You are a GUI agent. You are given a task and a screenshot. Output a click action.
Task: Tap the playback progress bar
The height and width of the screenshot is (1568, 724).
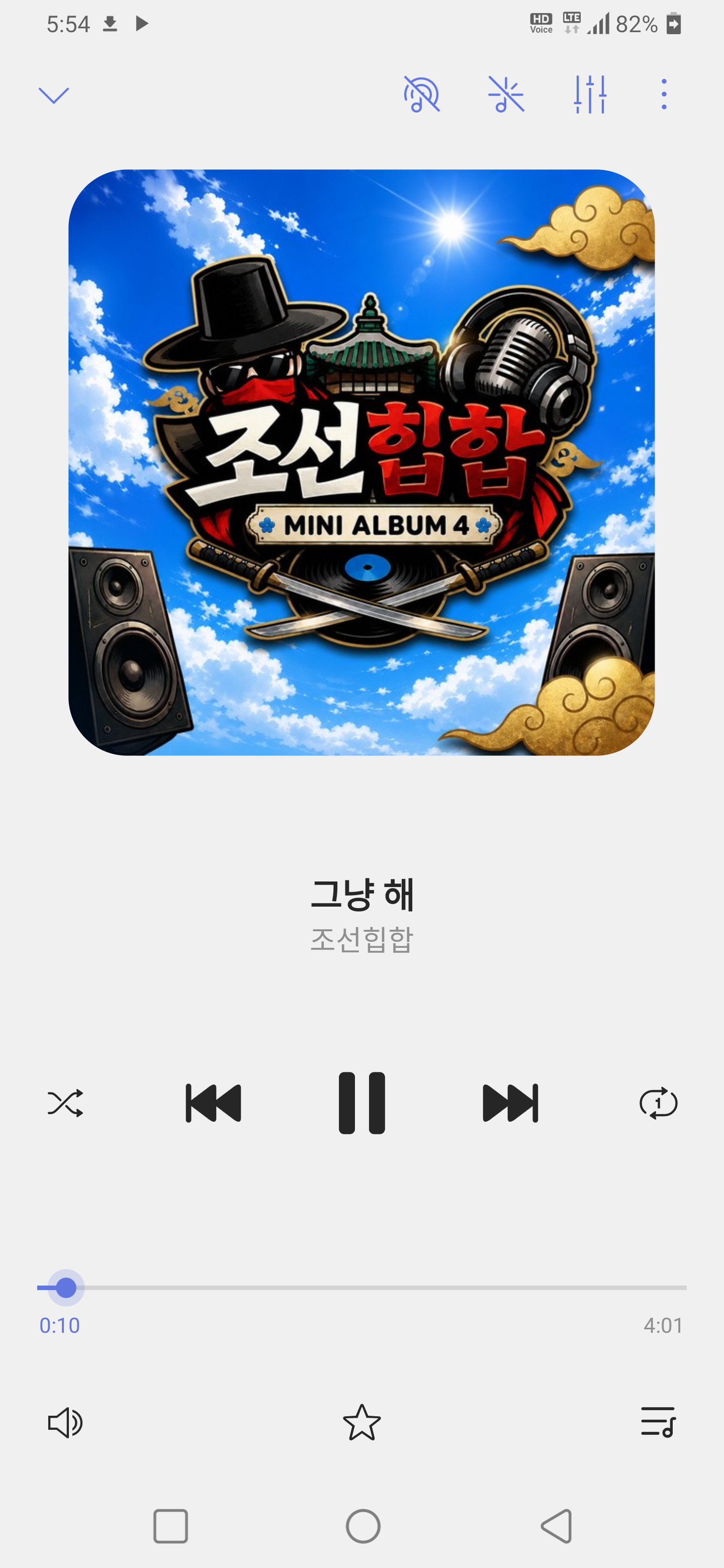click(x=361, y=1288)
